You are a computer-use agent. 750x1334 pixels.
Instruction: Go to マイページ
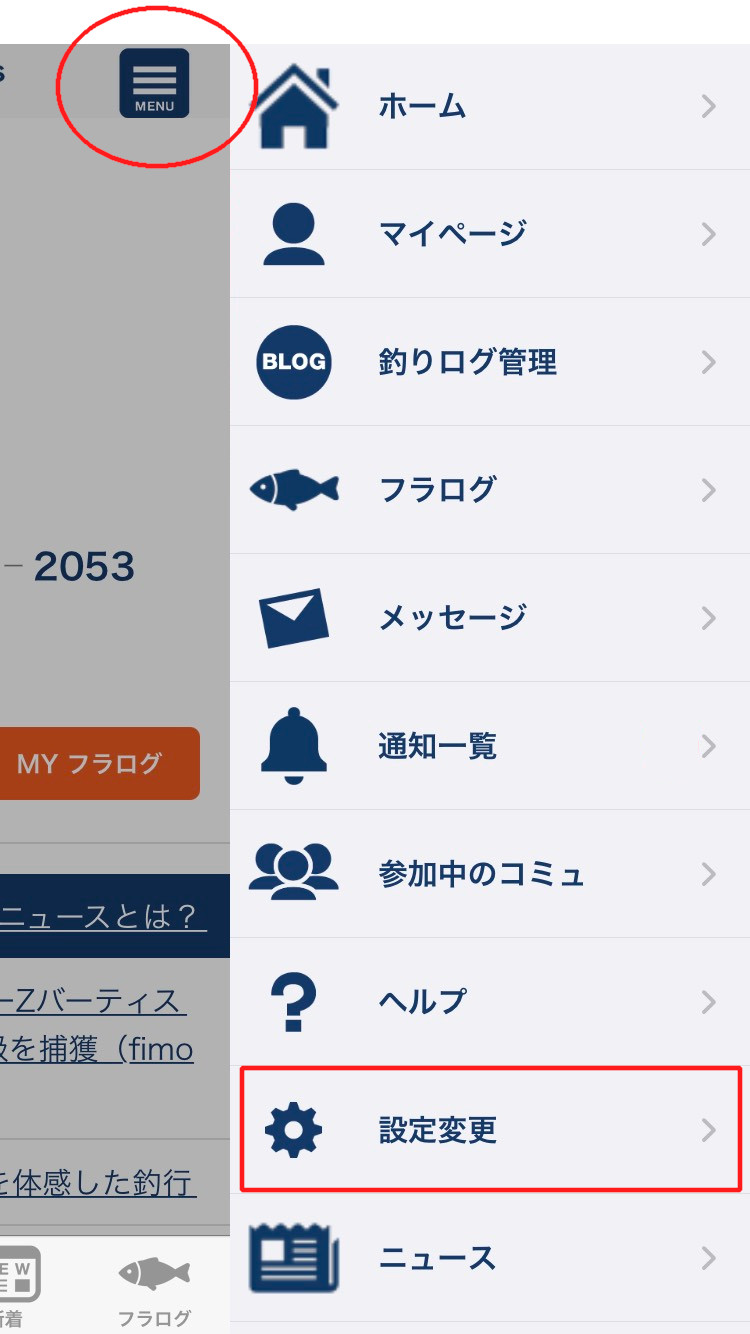coord(490,234)
